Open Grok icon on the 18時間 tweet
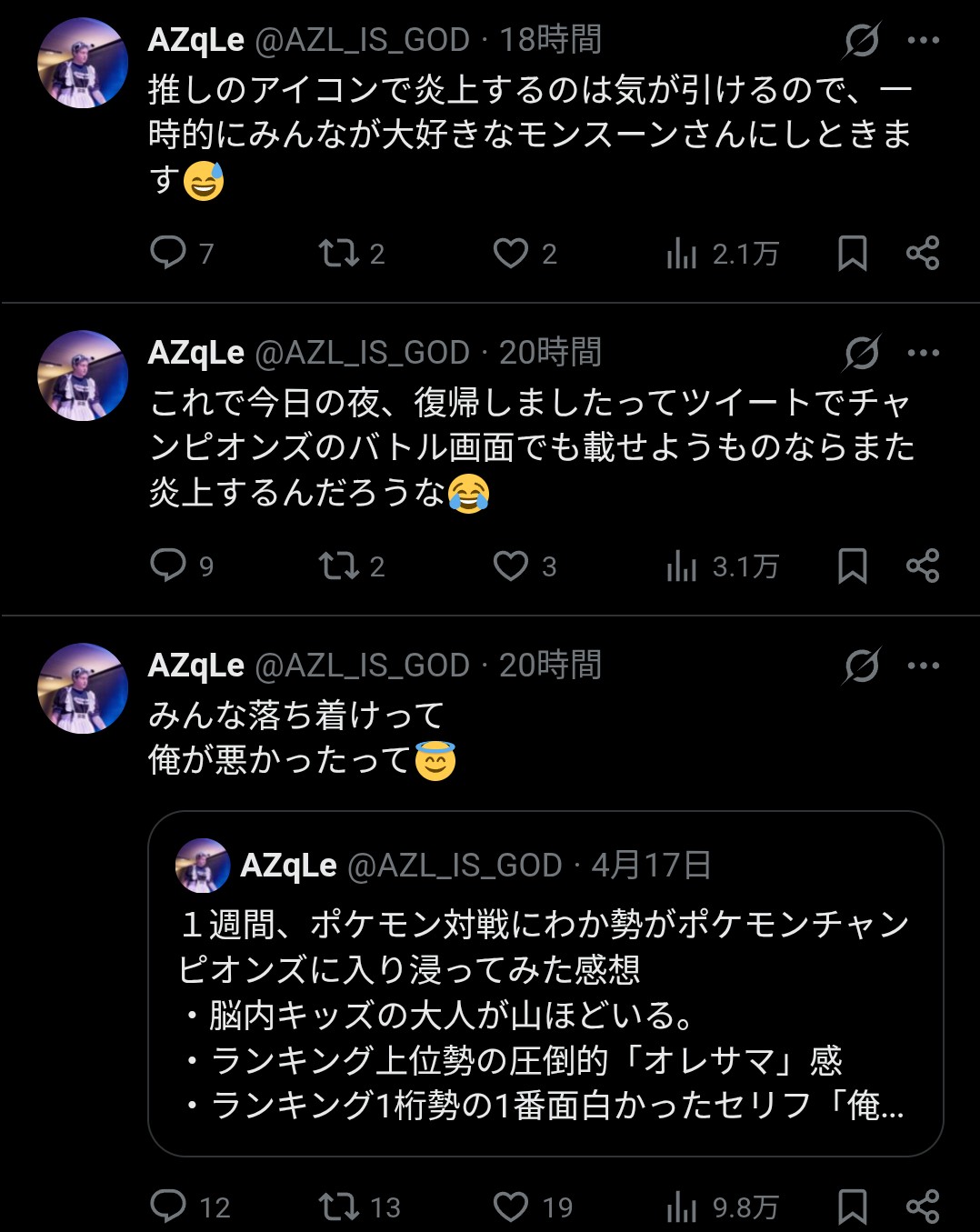This screenshot has width=980, height=1232. (861, 40)
